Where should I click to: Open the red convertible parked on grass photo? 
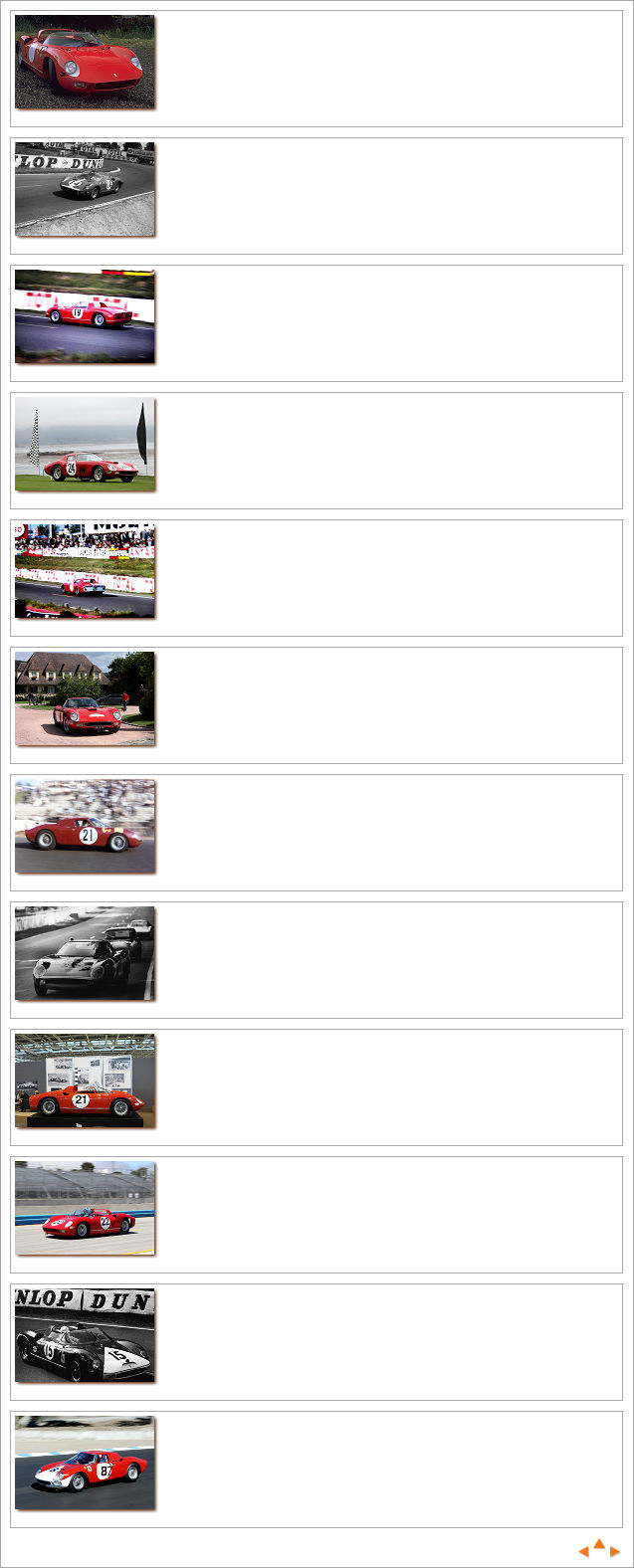pyautogui.click(x=85, y=62)
